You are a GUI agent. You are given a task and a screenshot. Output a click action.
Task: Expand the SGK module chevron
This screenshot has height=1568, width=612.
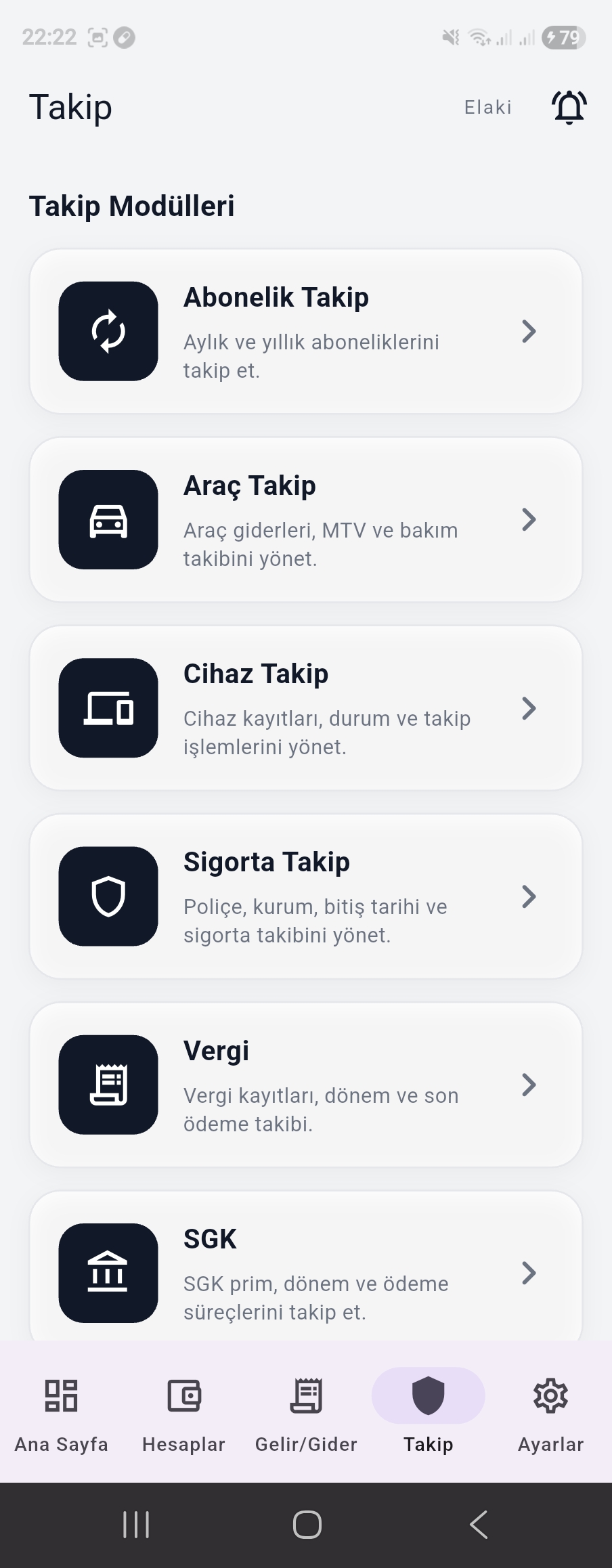click(530, 1273)
